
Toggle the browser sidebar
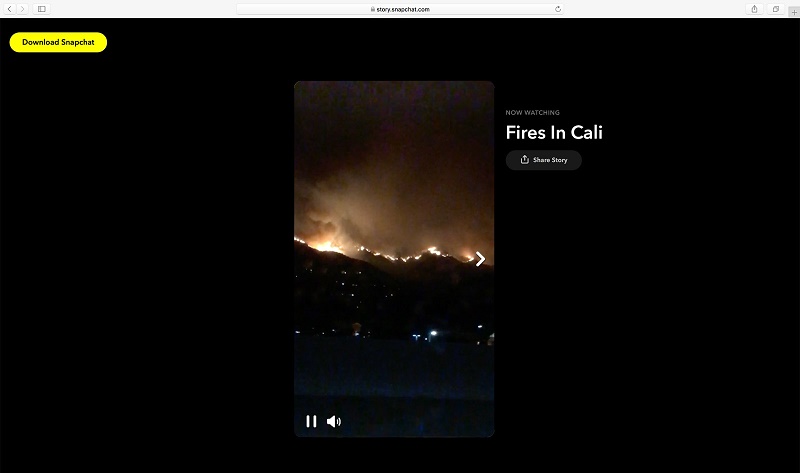point(42,9)
